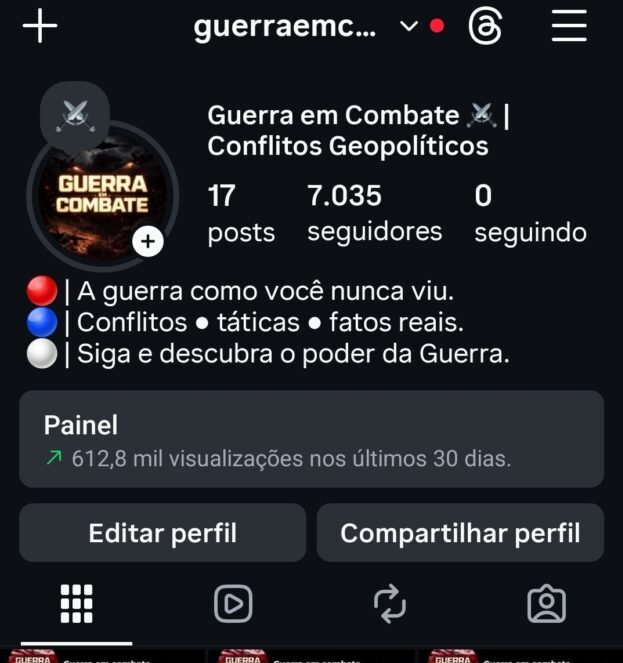Switch to the Reels tab
Screen dimensions: 623x663
(x=233, y=603)
